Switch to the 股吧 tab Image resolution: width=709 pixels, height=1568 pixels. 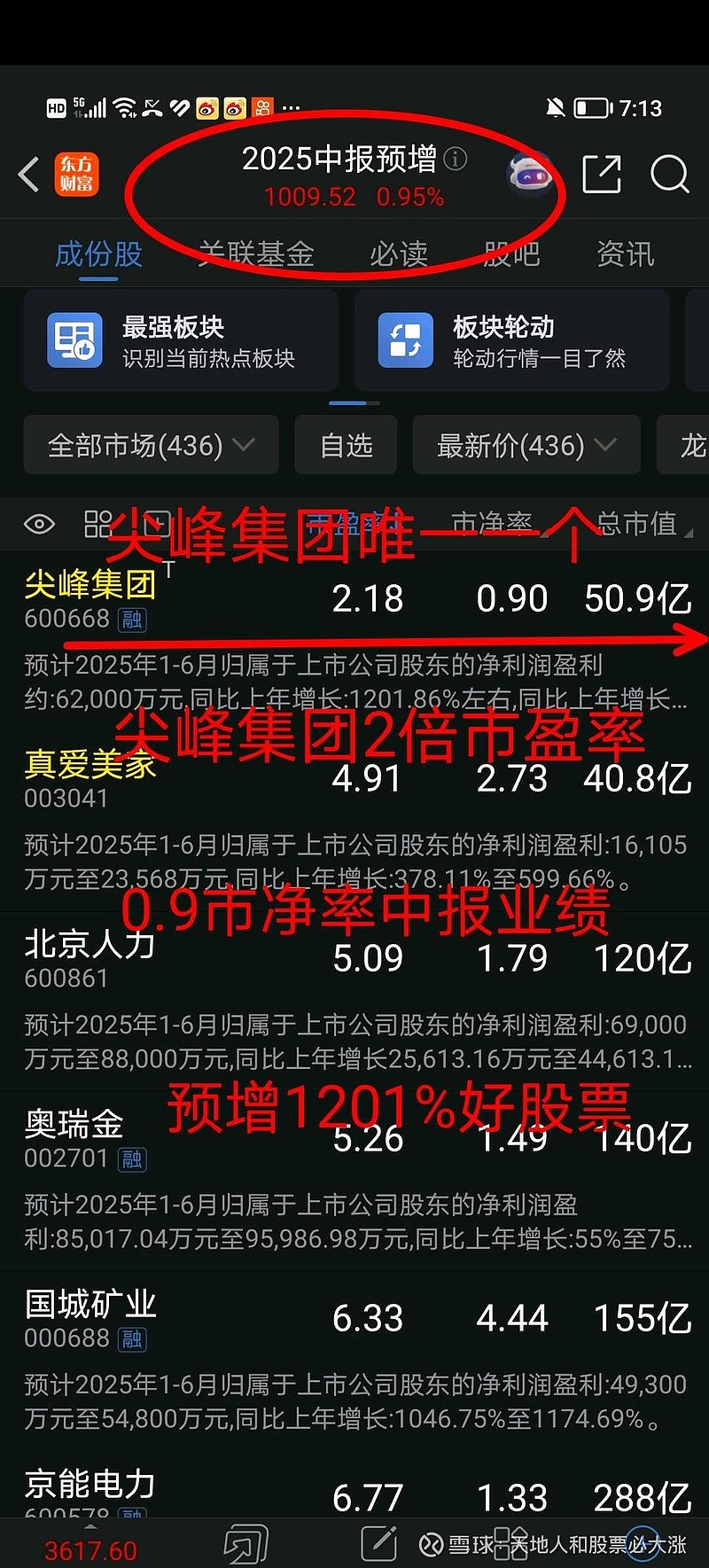tap(511, 254)
